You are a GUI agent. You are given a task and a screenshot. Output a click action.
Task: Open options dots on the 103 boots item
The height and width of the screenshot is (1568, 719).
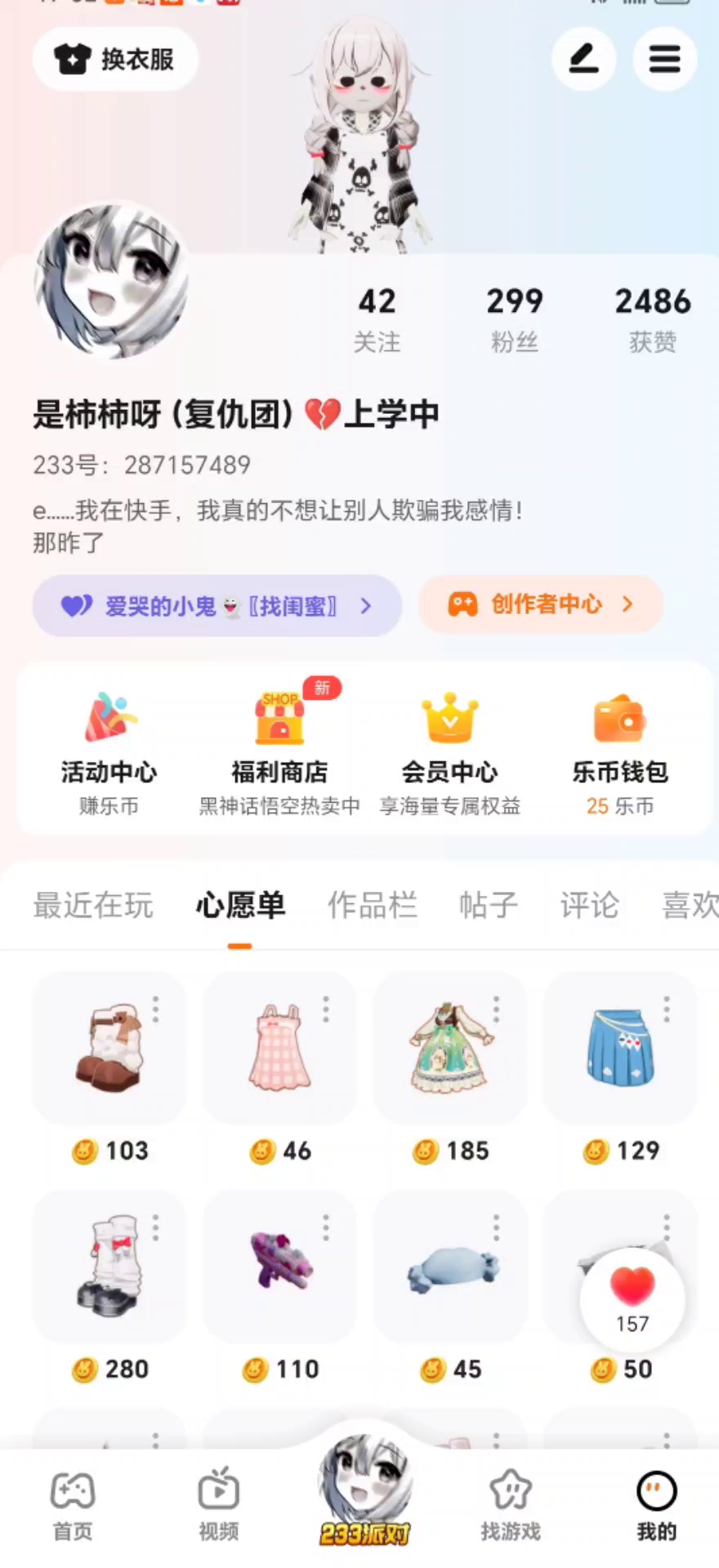pyautogui.click(x=155, y=1009)
